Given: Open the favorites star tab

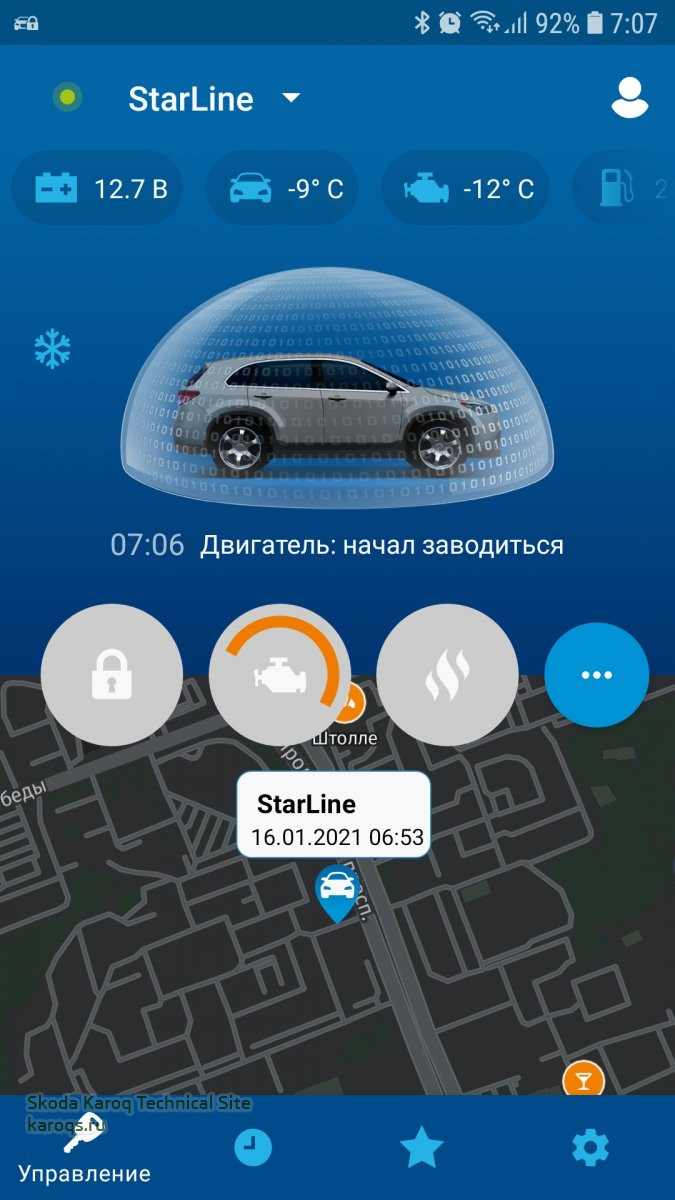Looking at the screenshot, I should tap(421, 1147).
